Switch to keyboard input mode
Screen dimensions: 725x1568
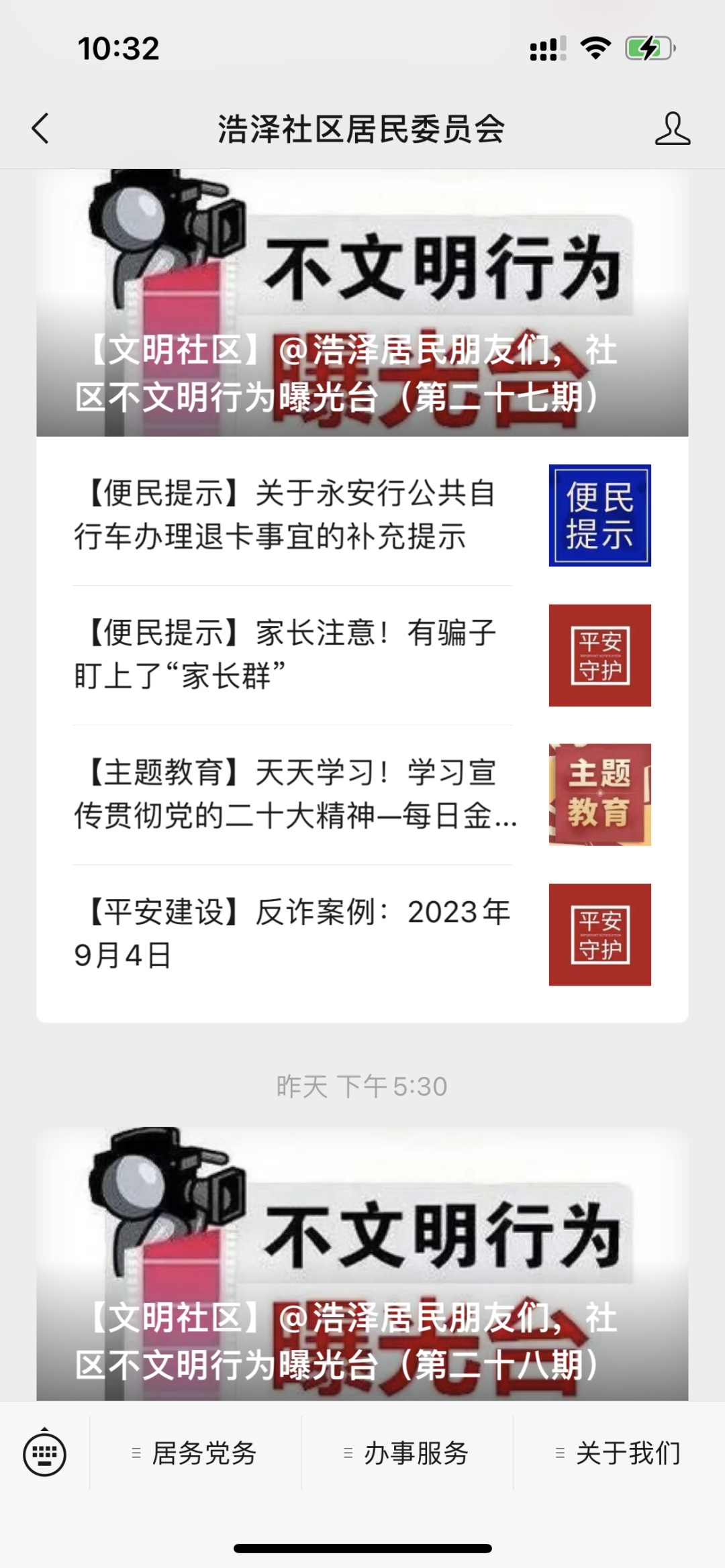[x=44, y=1454]
